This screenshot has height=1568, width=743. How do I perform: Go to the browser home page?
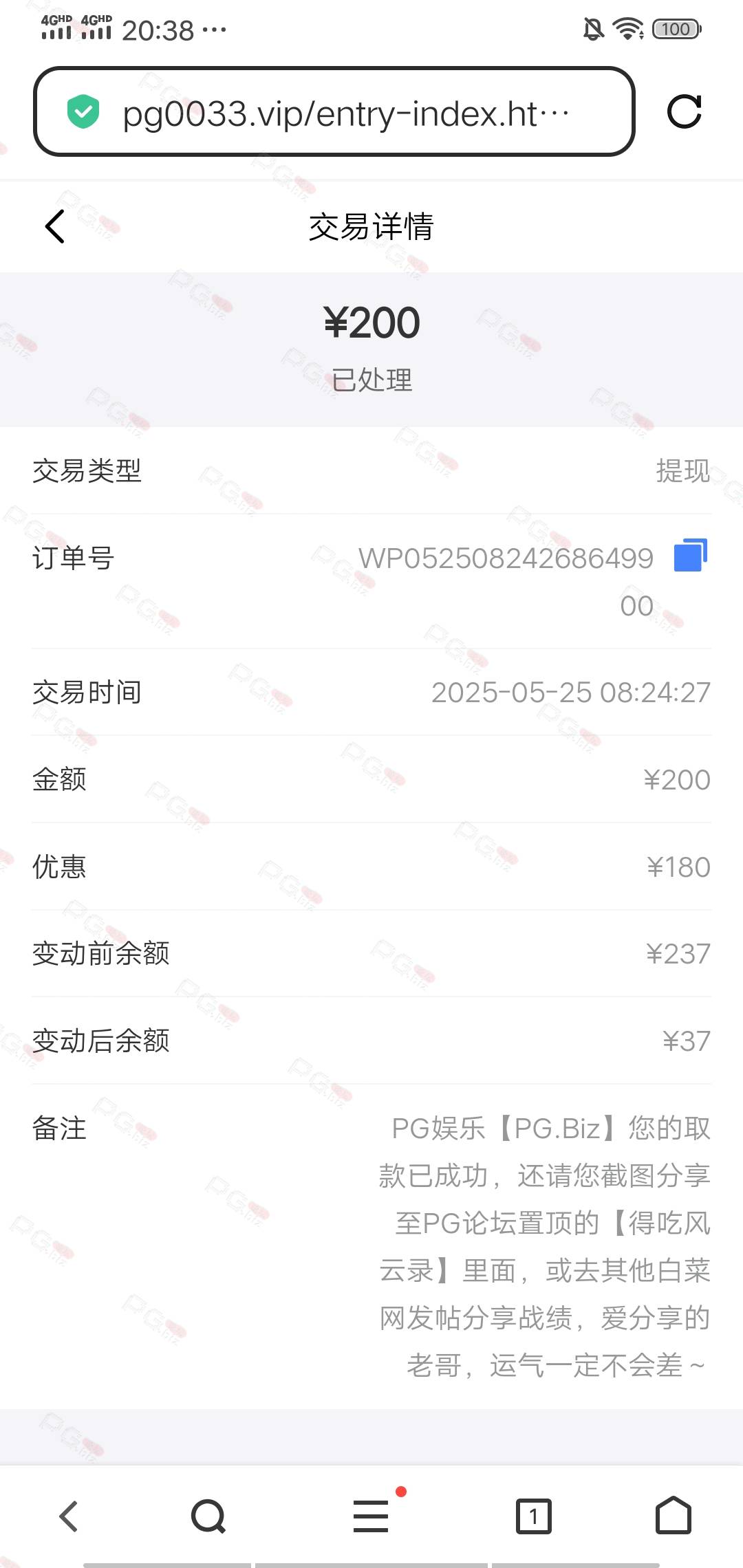click(673, 1515)
